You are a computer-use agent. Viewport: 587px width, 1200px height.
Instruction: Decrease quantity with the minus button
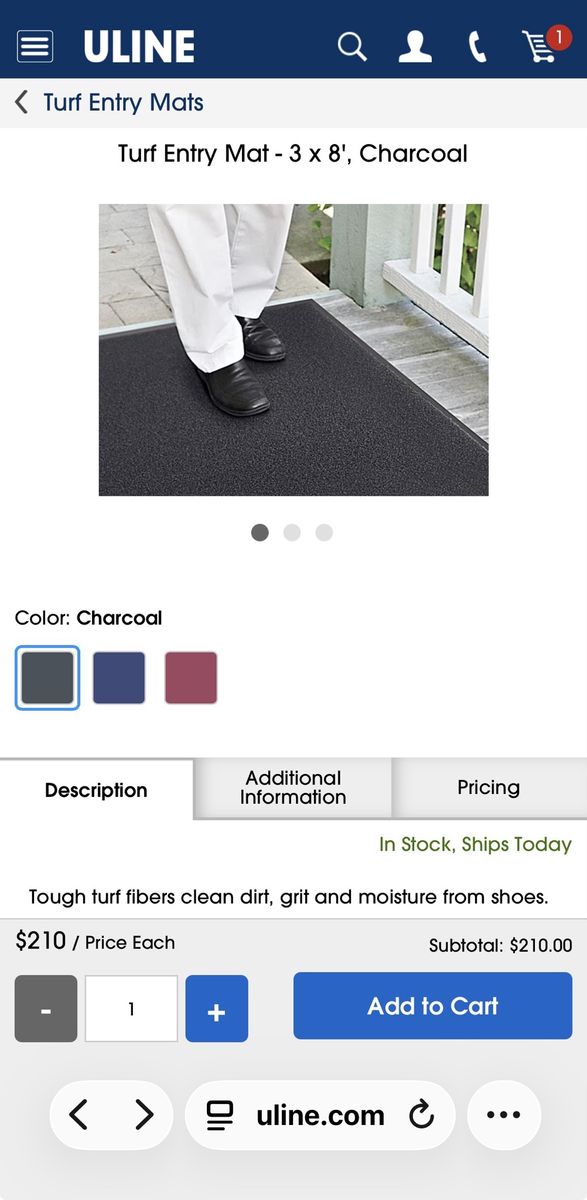click(x=46, y=1009)
